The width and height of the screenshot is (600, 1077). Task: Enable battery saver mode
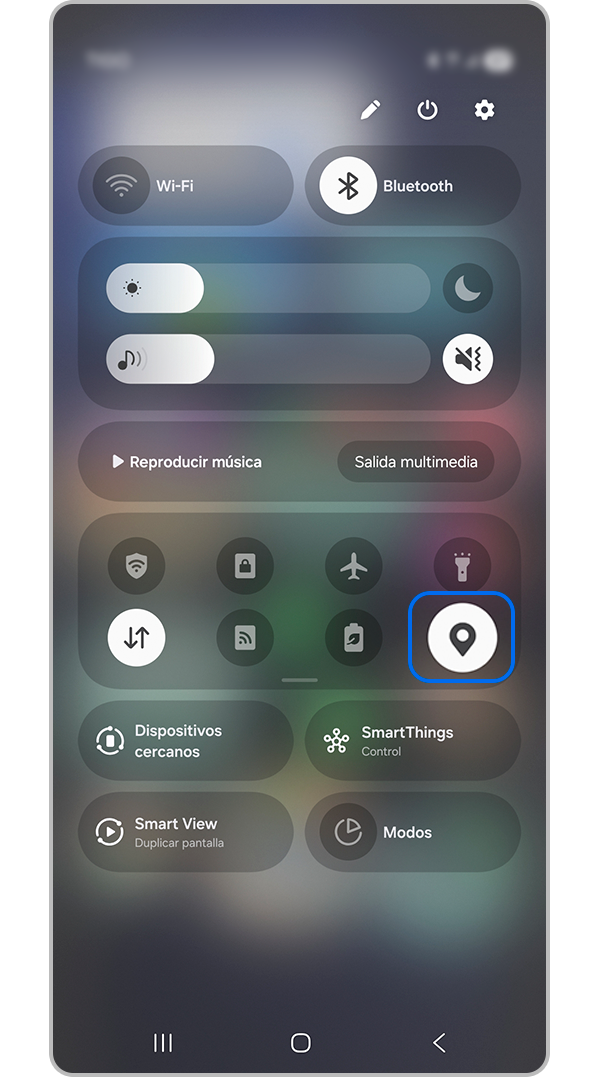click(353, 638)
